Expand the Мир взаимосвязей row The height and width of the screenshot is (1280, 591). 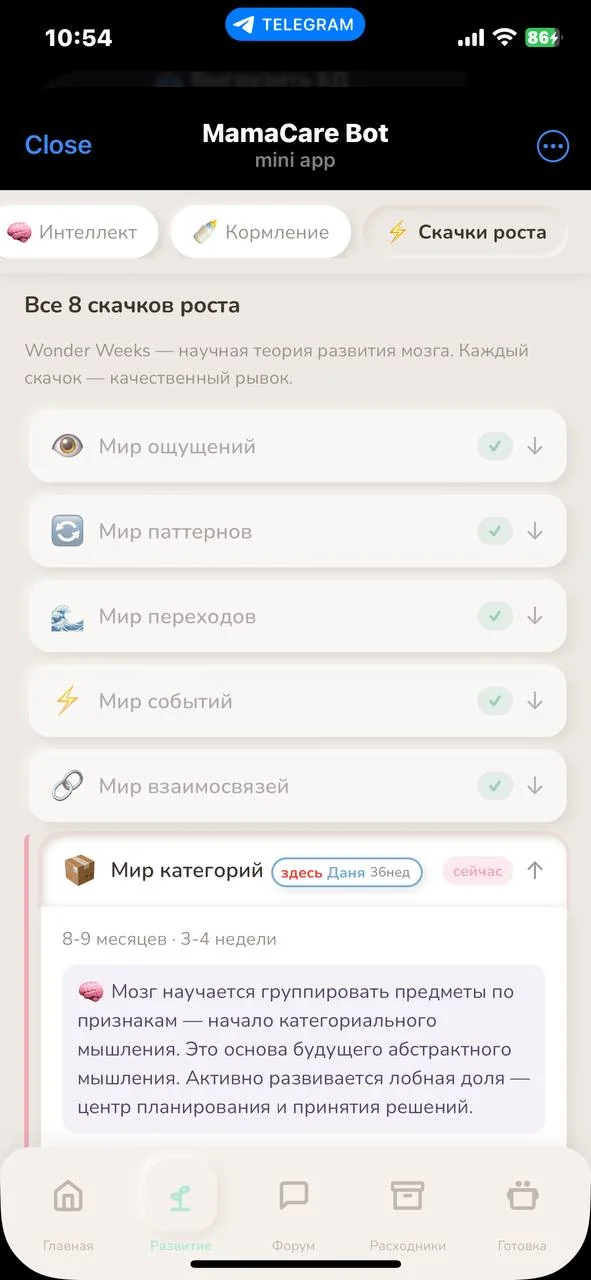[297, 786]
